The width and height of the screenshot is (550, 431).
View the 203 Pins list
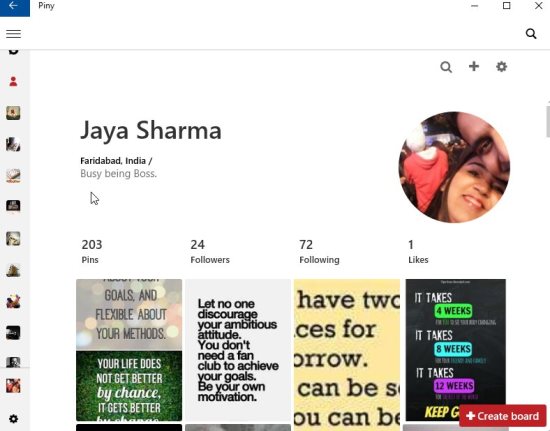coord(92,251)
